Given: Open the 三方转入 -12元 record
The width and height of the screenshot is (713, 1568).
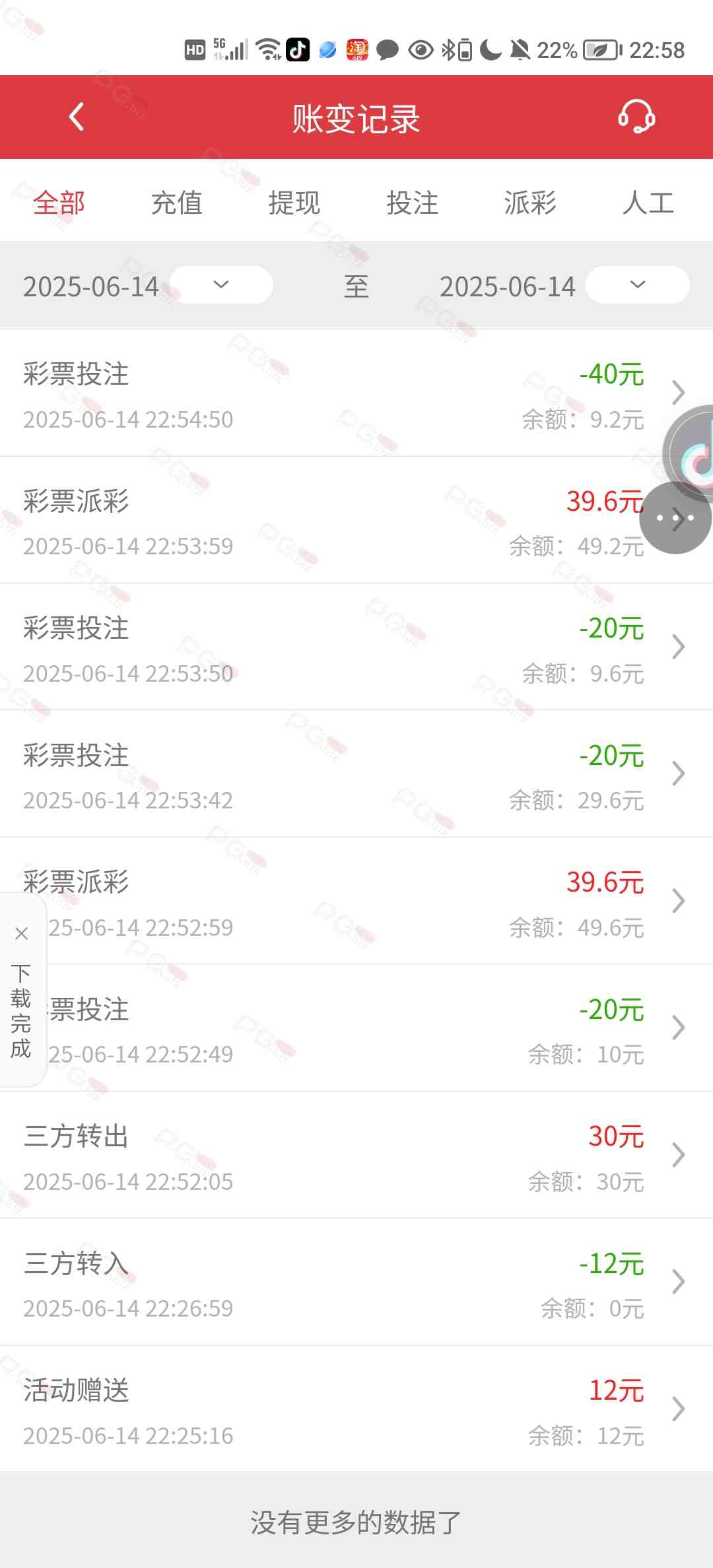Looking at the screenshot, I should [356, 1282].
